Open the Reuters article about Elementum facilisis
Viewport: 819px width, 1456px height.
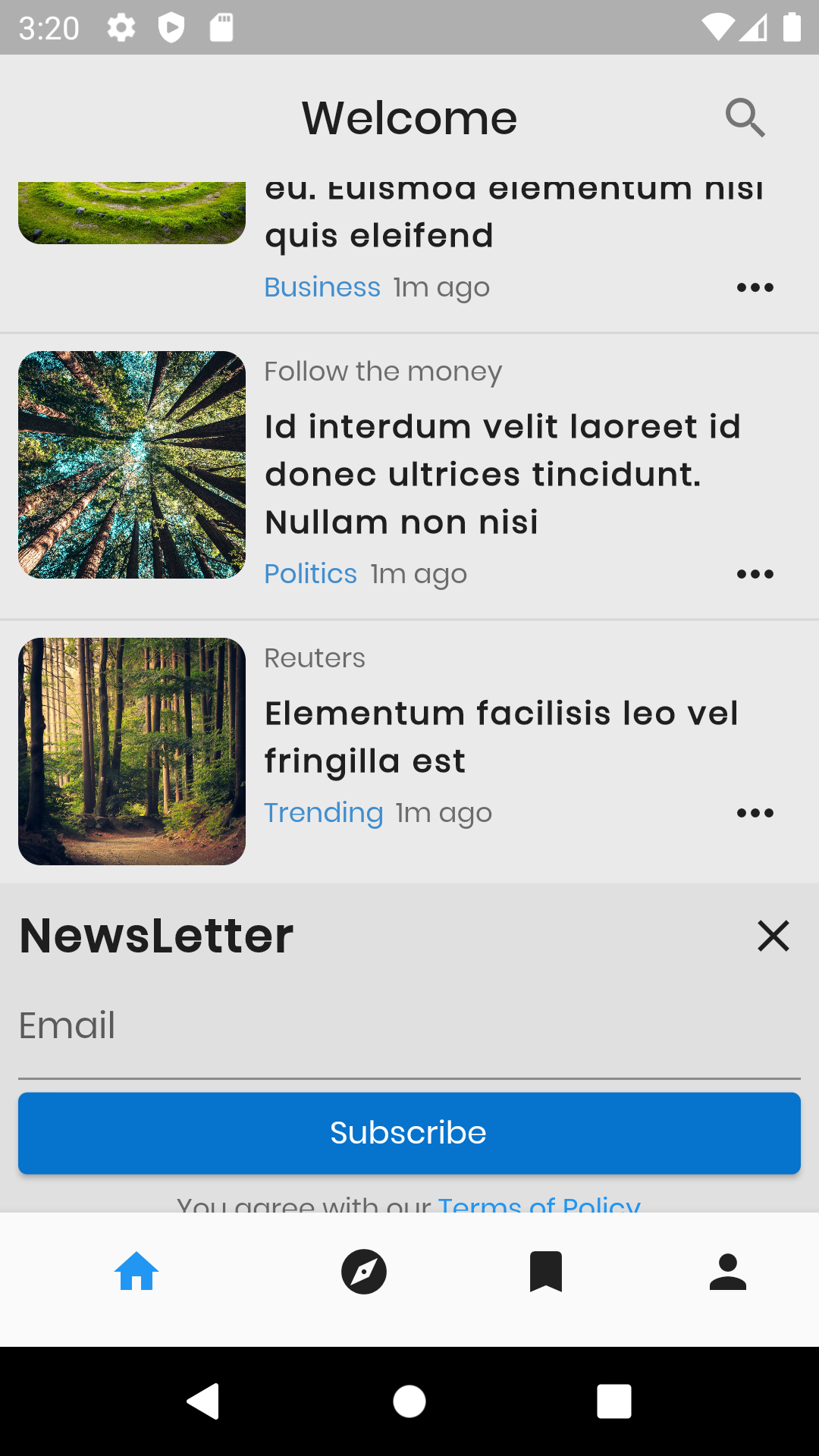[500, 736]
